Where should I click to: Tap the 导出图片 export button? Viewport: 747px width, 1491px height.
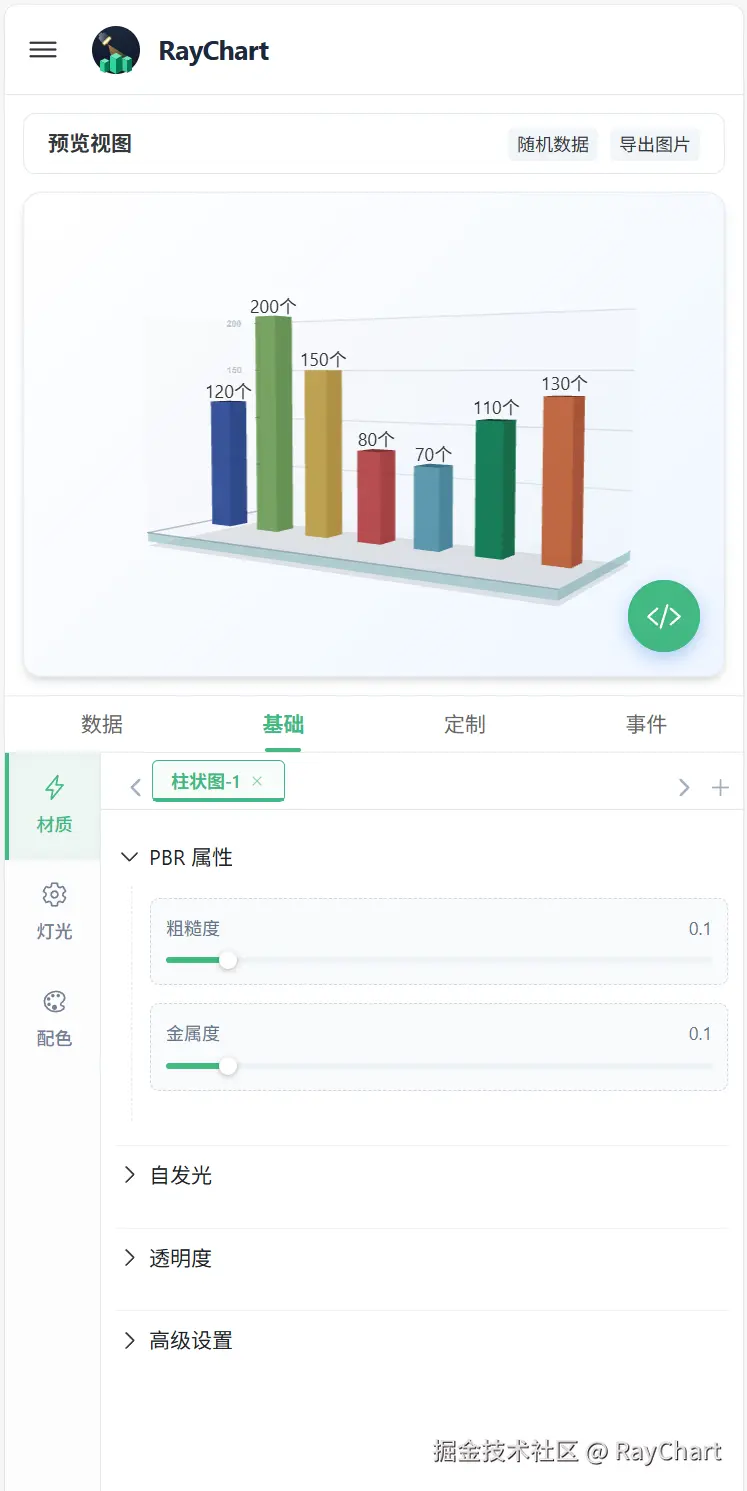[x=655, y=144]
